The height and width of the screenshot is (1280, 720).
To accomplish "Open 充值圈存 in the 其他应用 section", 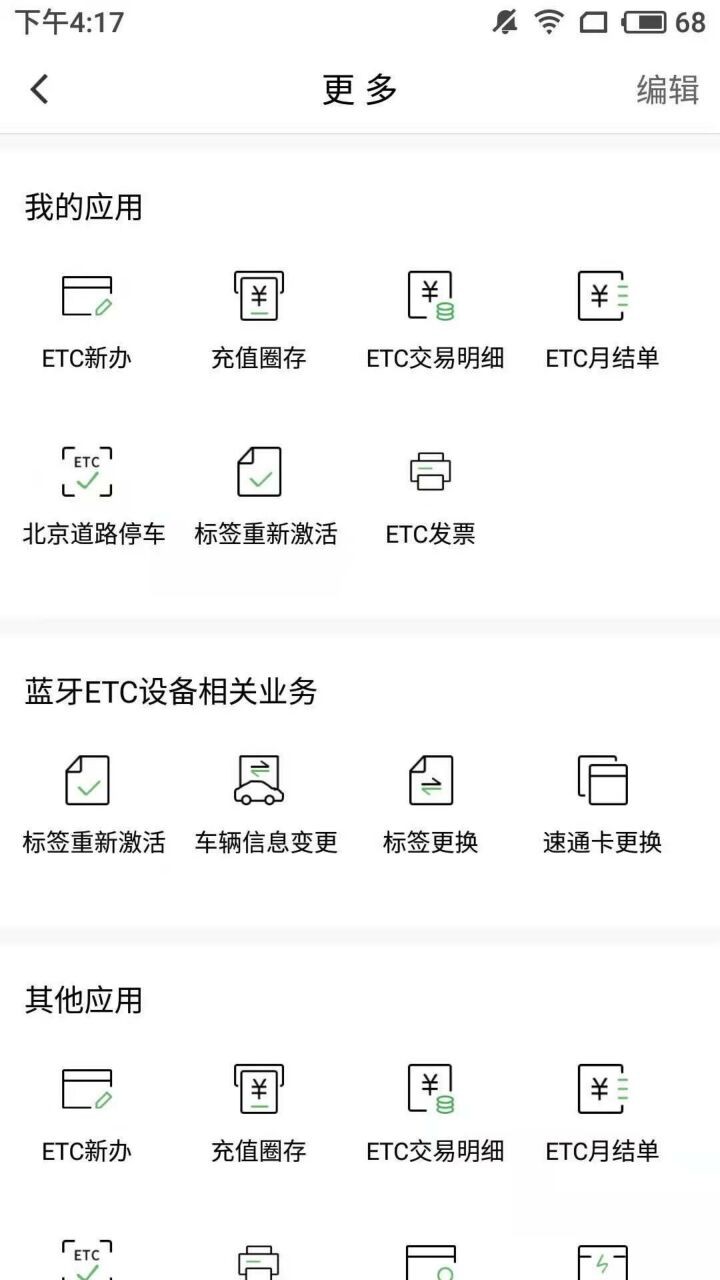I will pos(259,1111).
